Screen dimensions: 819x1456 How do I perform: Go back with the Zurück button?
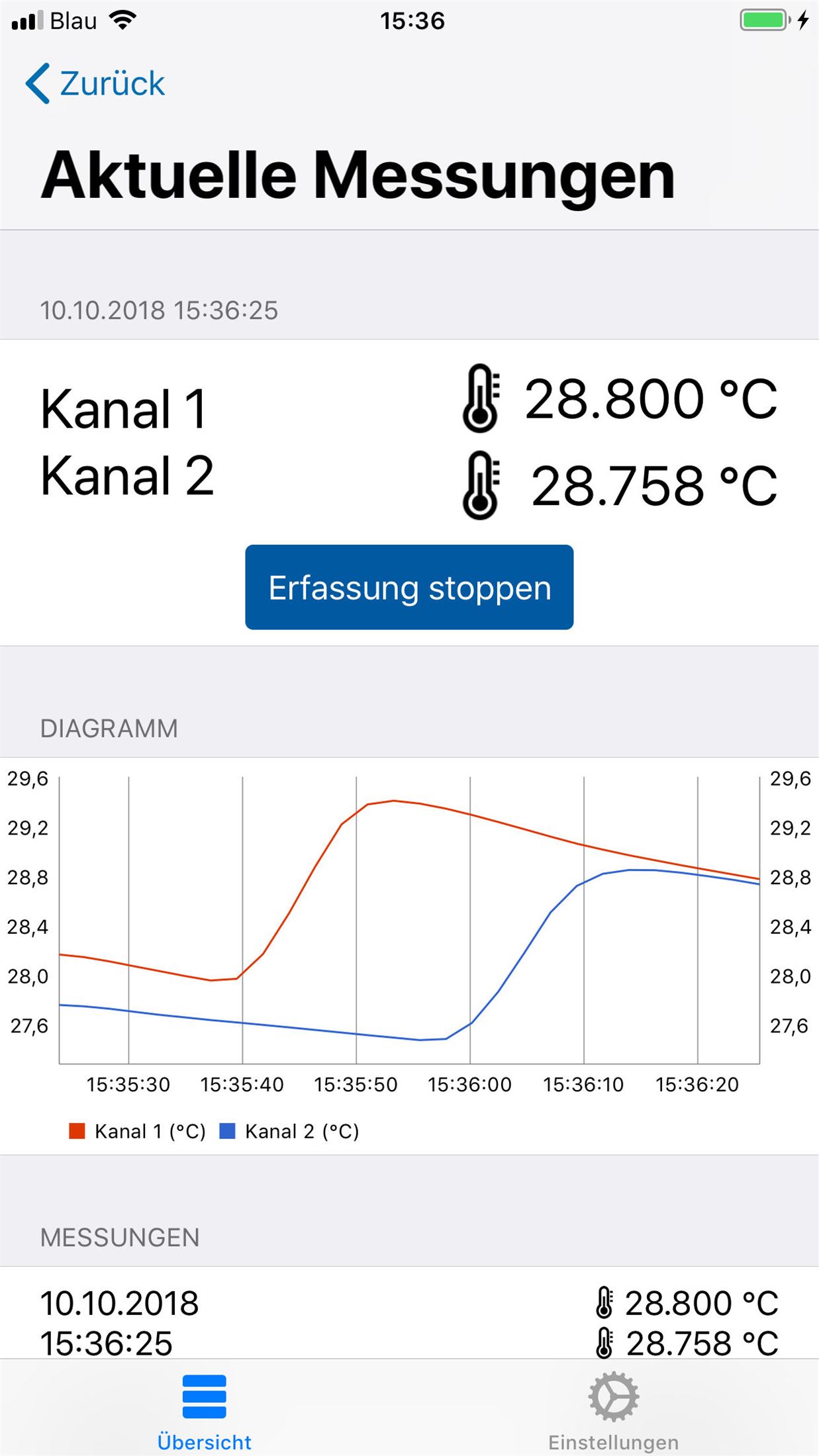pyautogui.click(x=96, y=83)
